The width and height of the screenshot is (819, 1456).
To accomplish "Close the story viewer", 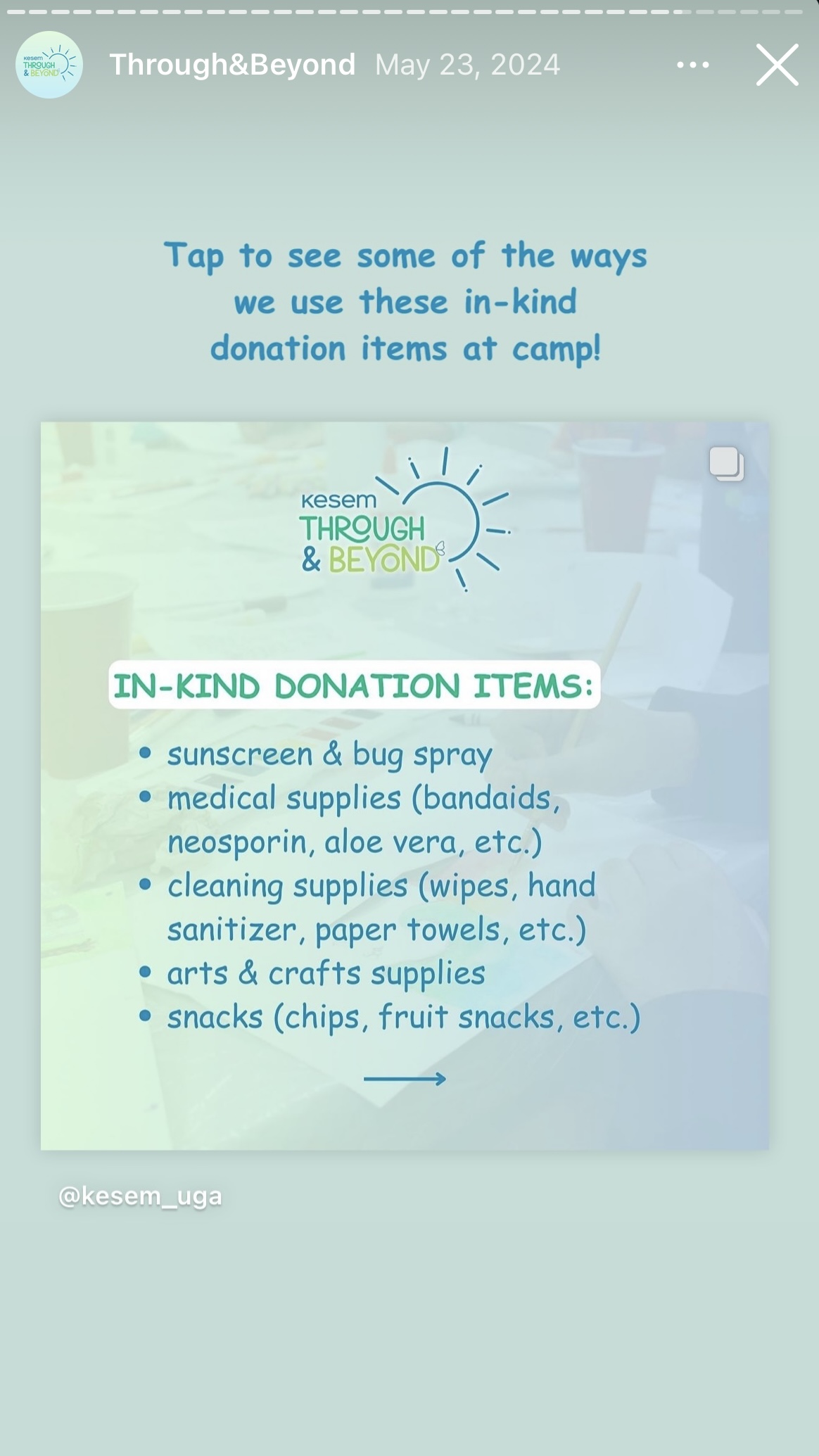I will [x=777, y=65].
